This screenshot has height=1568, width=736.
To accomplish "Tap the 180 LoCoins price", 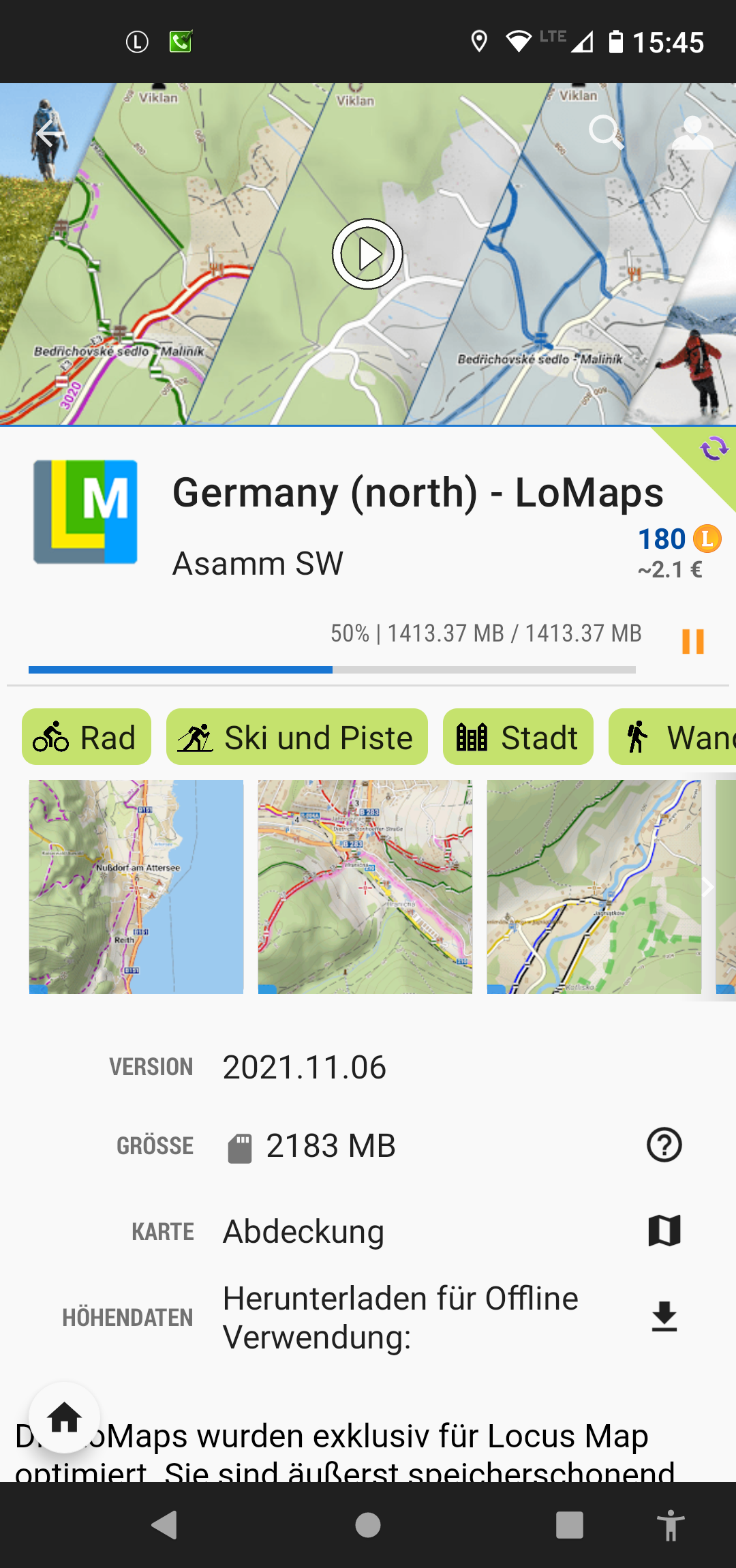I will pos(677,539).
